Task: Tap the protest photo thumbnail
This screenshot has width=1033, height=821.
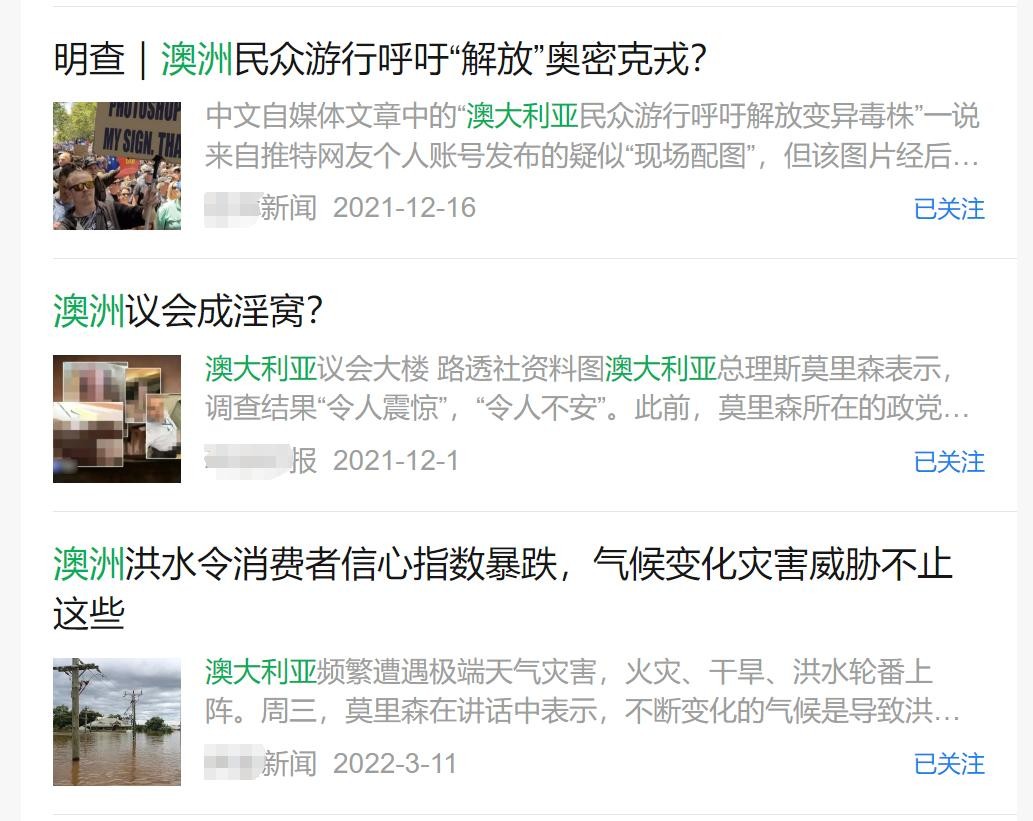Action: pos(117,166)
